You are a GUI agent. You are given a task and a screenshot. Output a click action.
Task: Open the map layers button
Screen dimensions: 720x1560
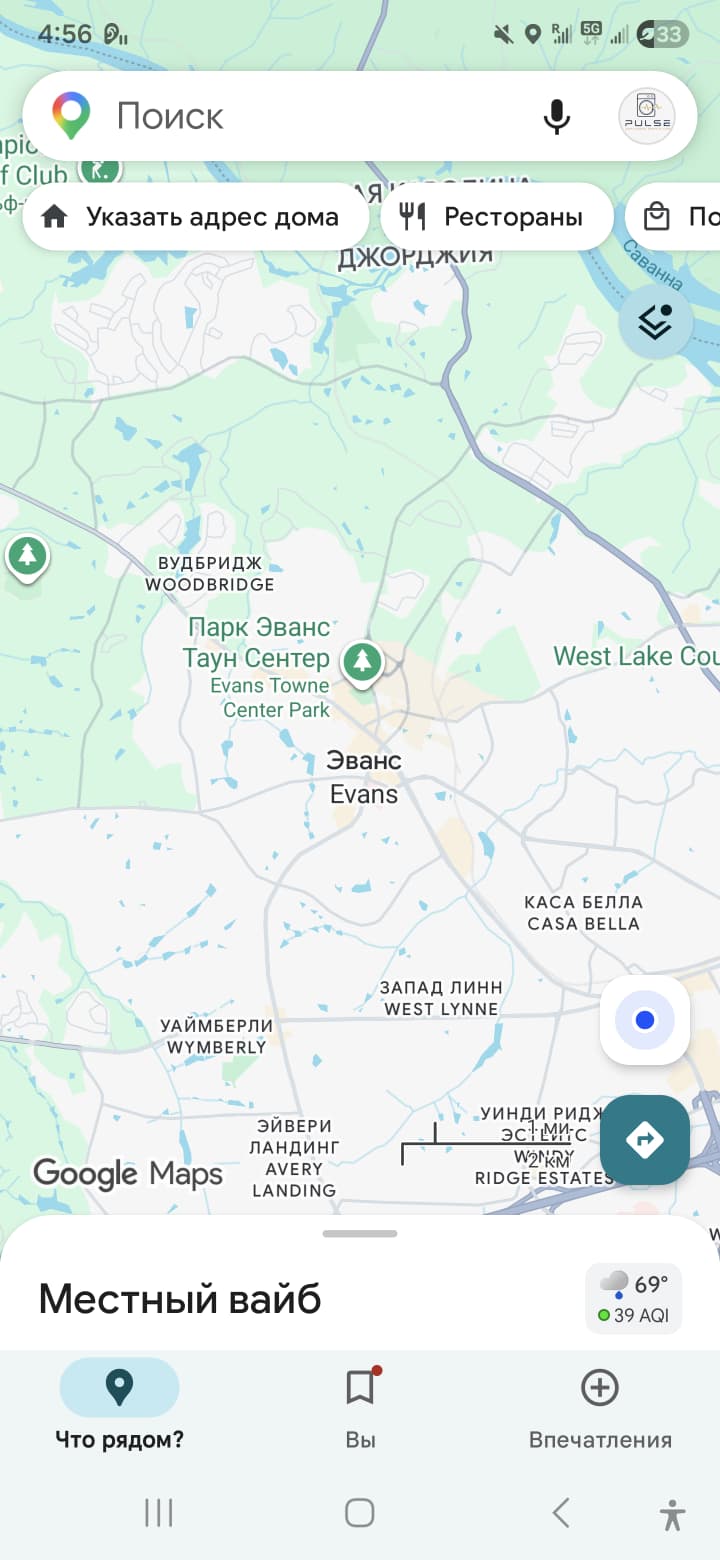click(x=655, y=322)
